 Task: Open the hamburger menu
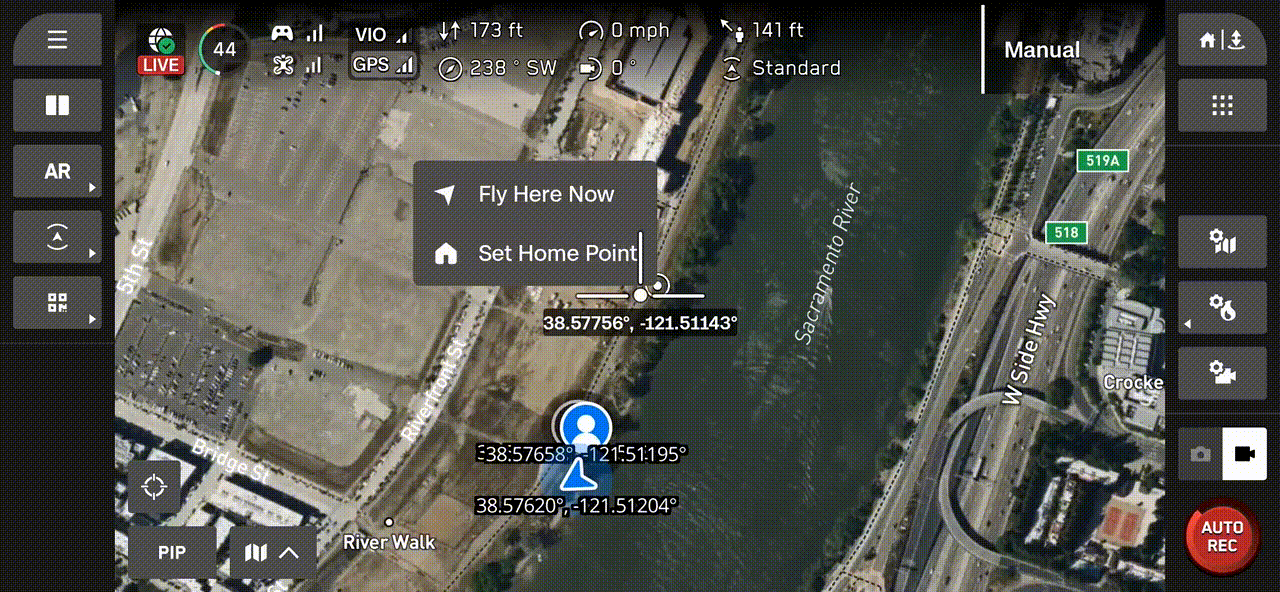click(x=57, y=40)
